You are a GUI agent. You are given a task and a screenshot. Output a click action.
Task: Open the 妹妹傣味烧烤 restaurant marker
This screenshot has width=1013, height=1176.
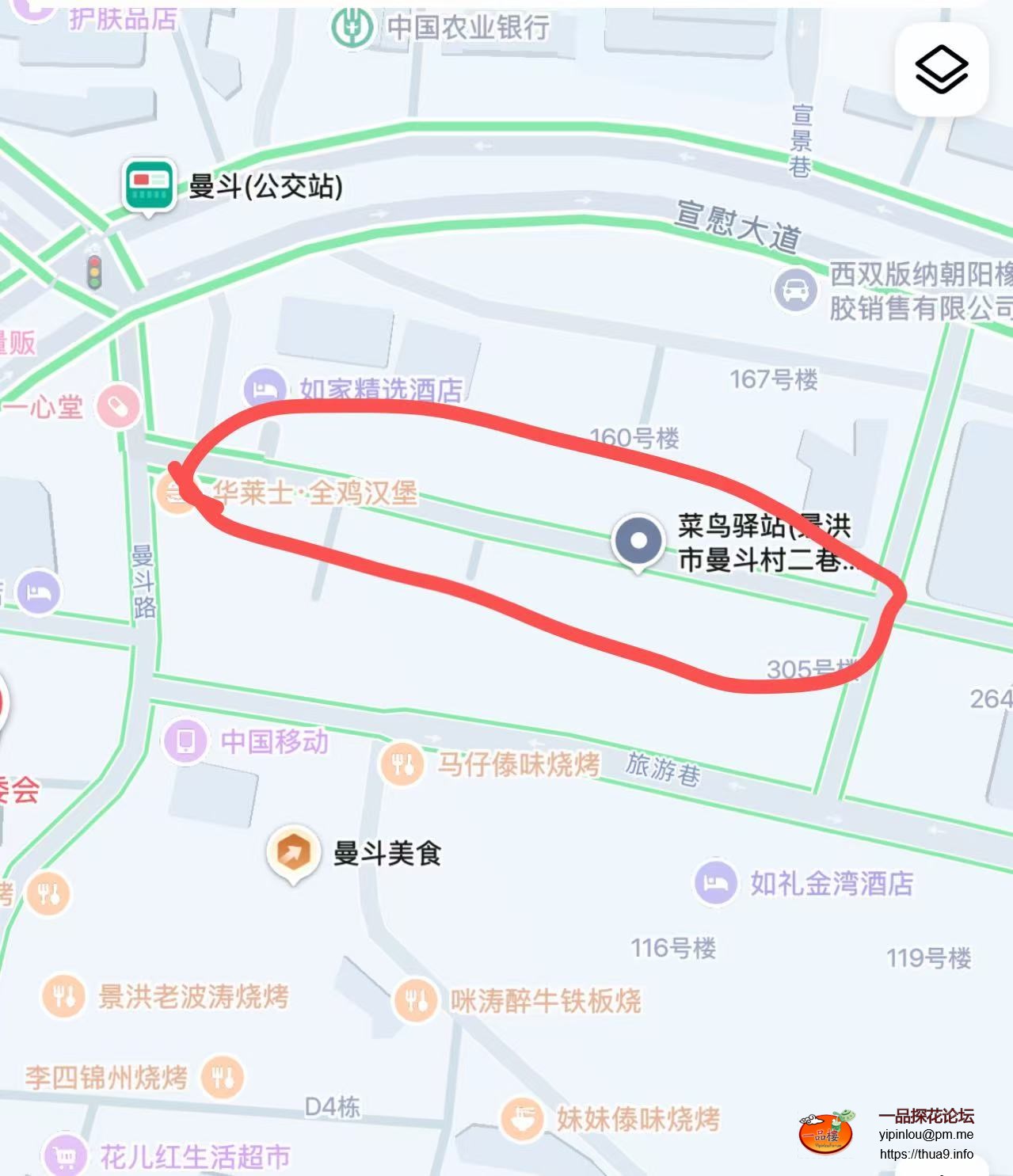point(521,1118)
